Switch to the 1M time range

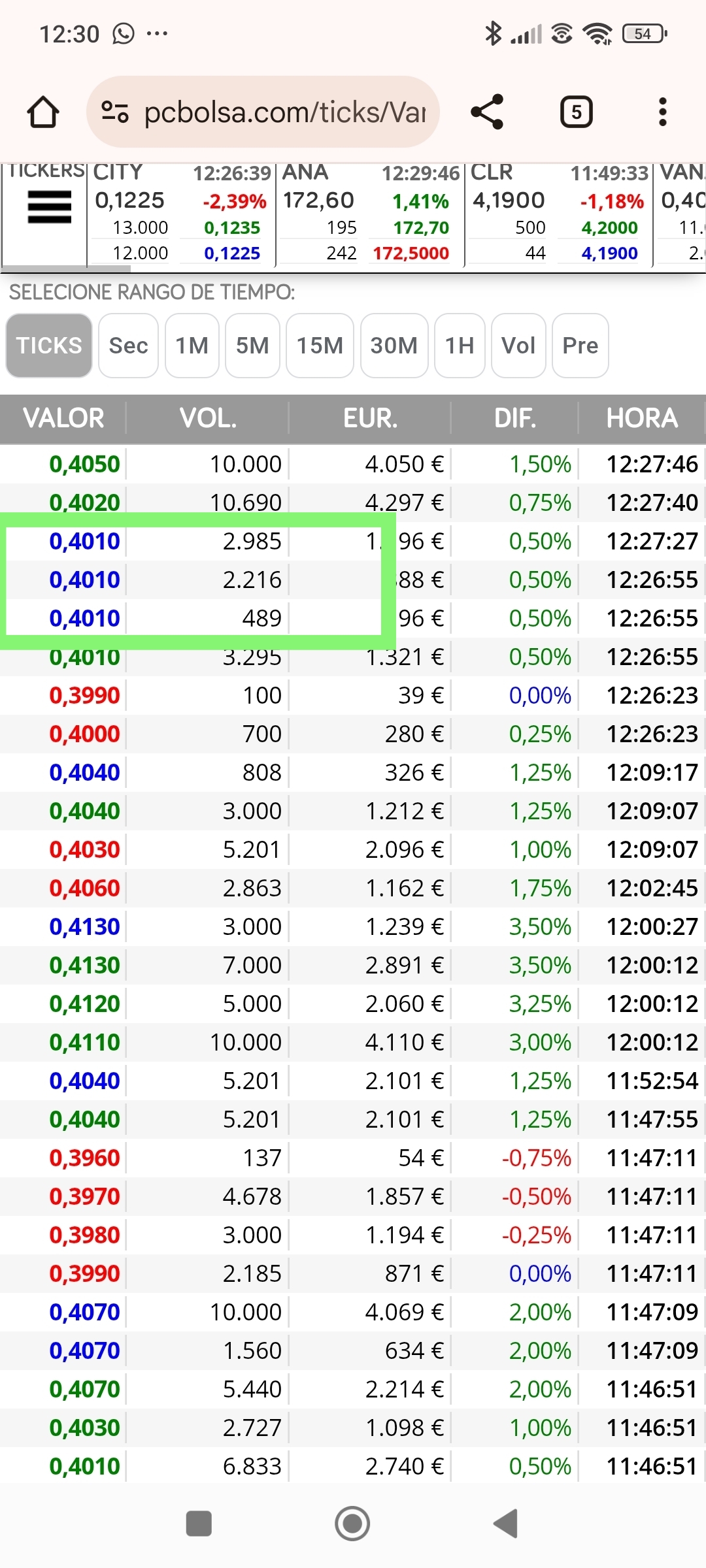tap(192, 346)
